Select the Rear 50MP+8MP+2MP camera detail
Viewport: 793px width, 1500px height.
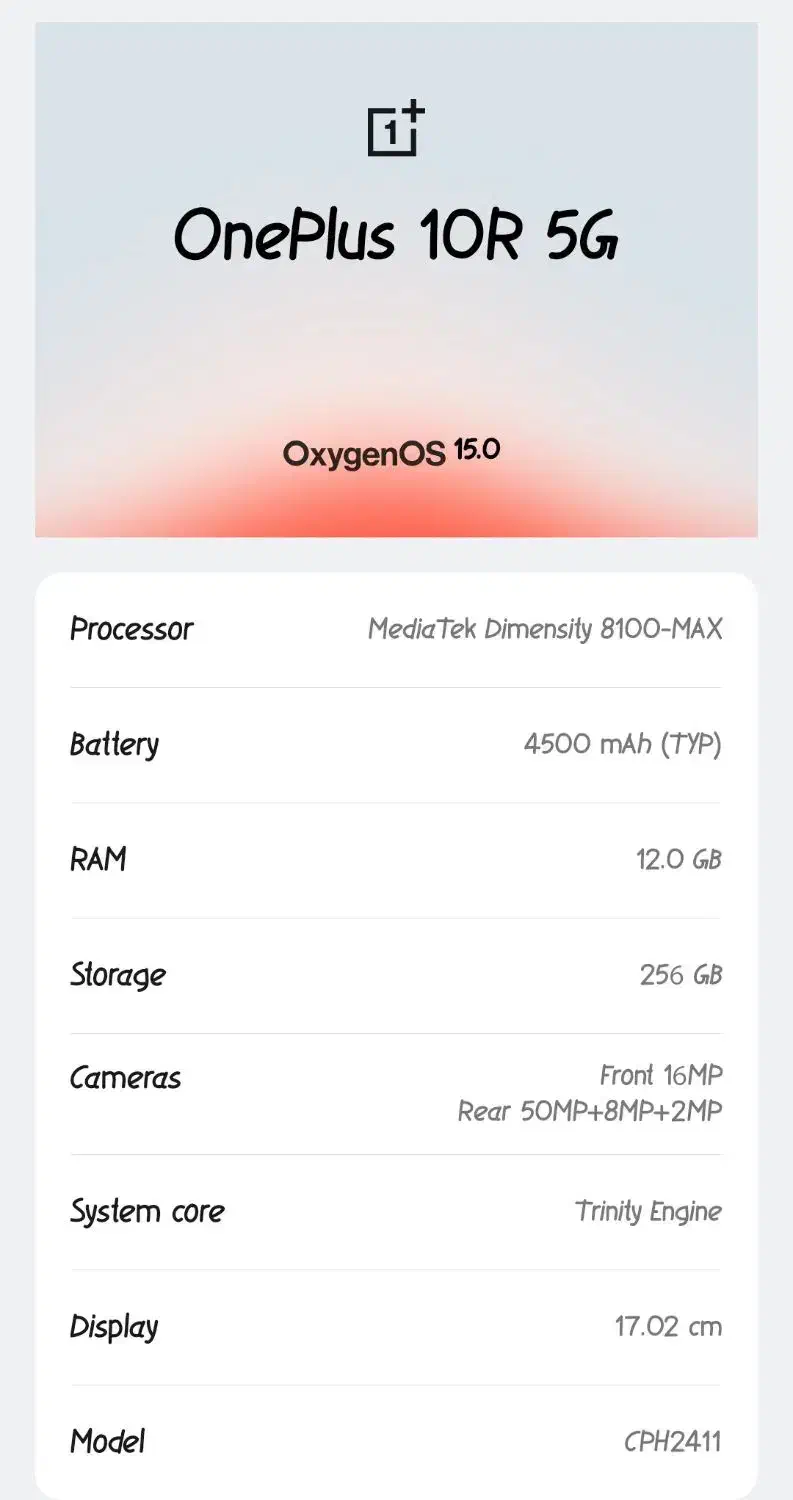coord(589,1111)
